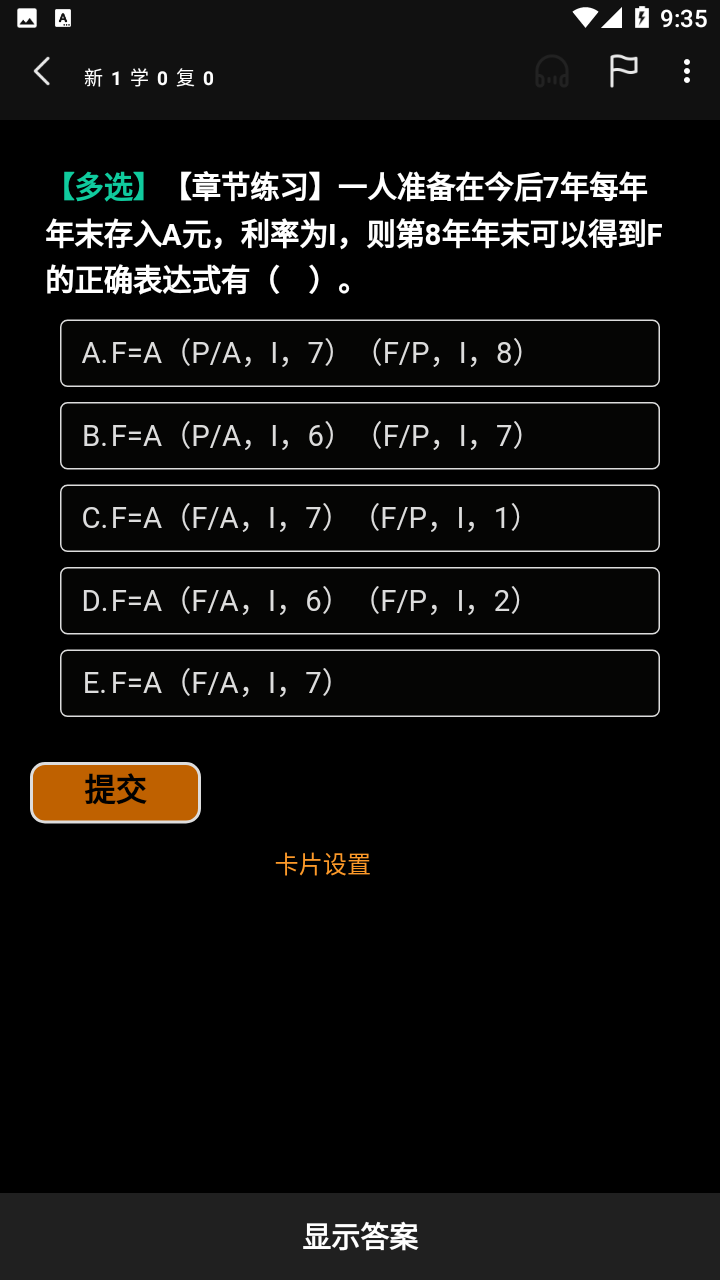This screenshot has height=1280, width=720.
Task: Submit the answer with 提交 button
Action: pyautogui.click(x=115, y=793)
